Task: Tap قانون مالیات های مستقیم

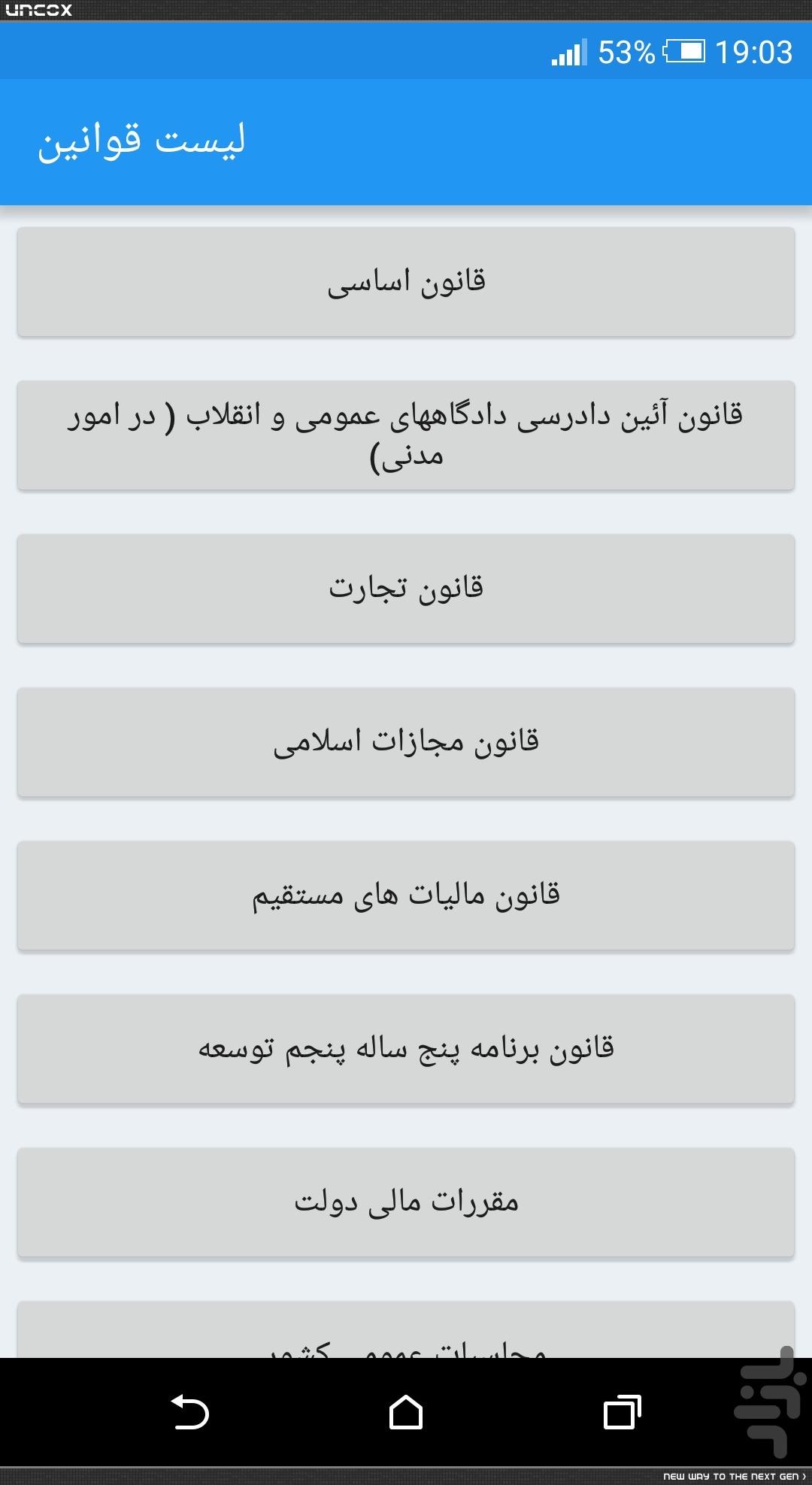Action: tap(406, 896)
